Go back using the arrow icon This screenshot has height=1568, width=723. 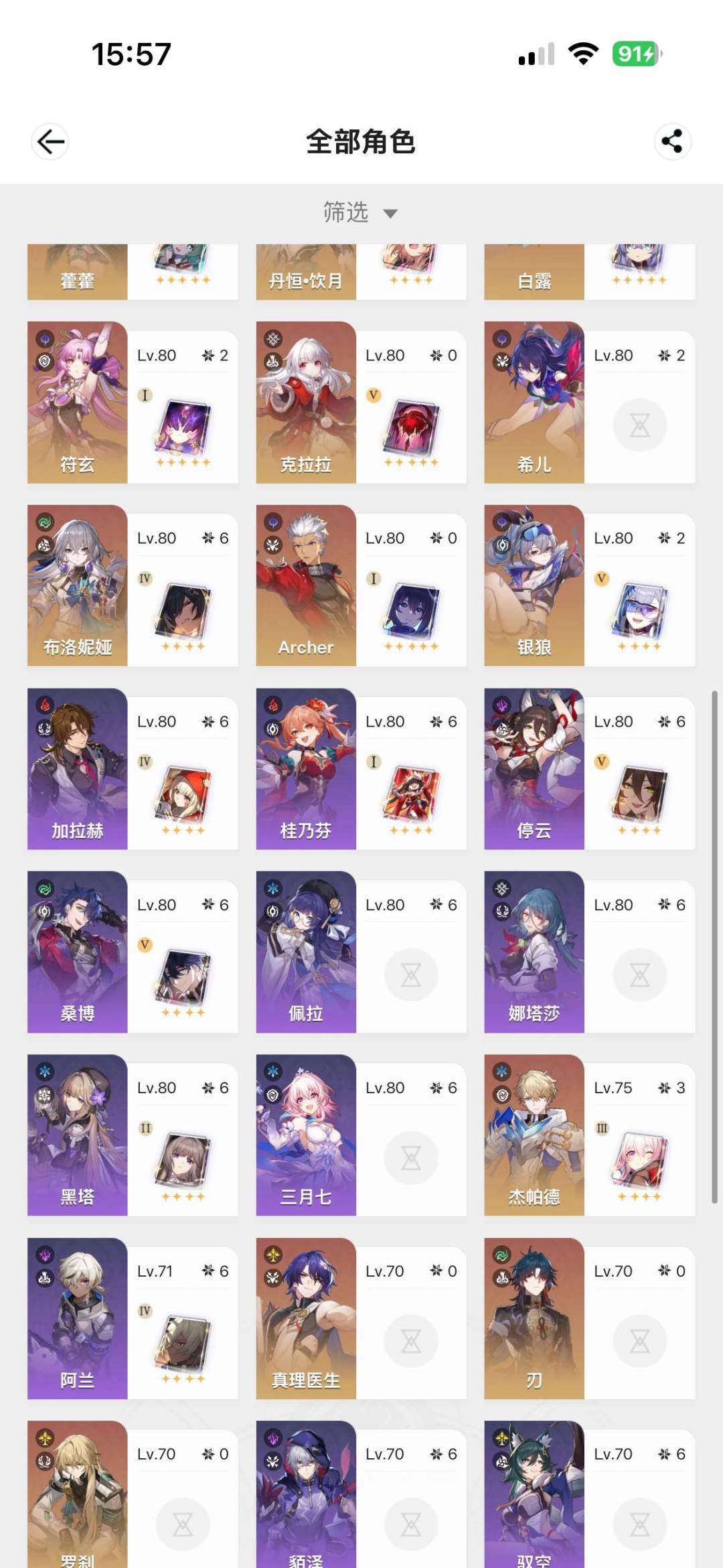click(x=50, y=141)
